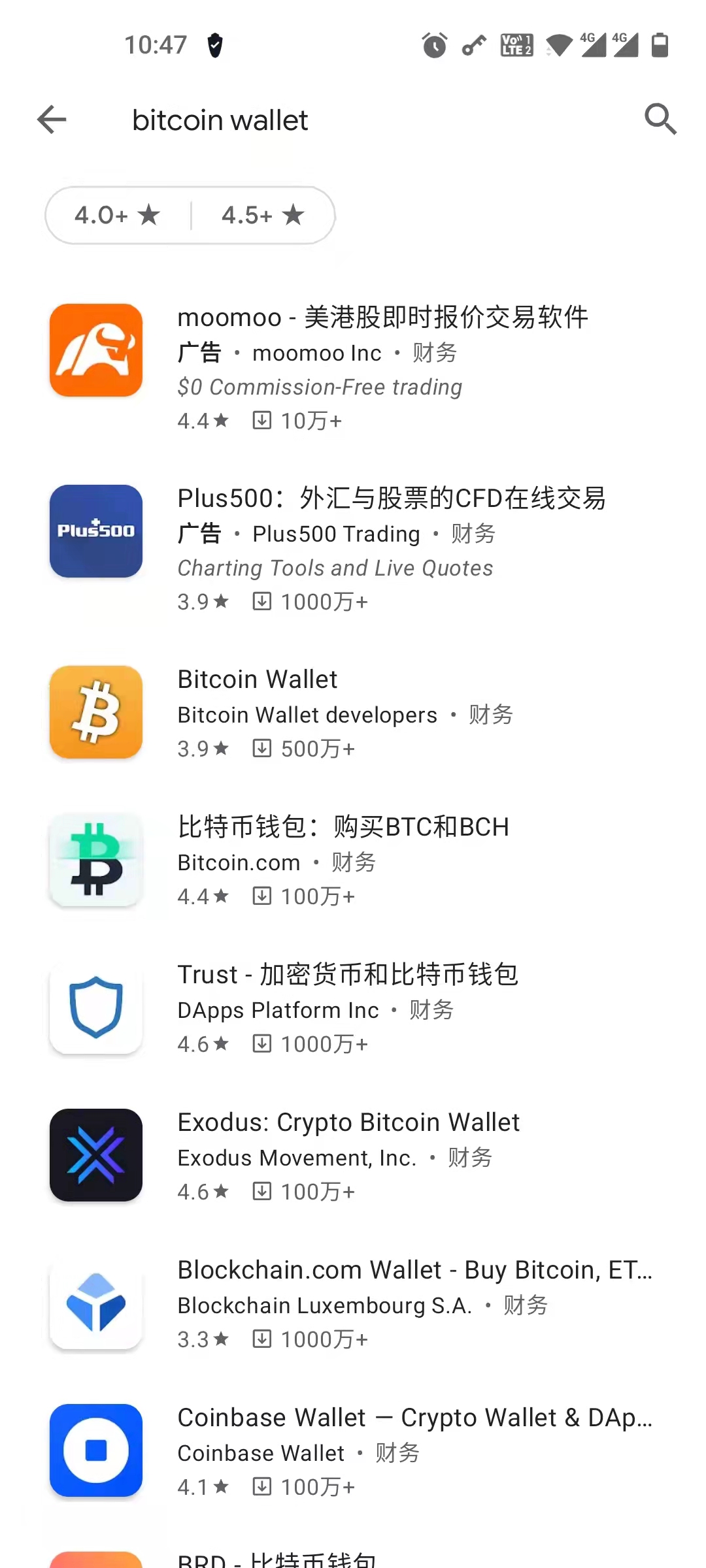Viewport: 706px width, 1568px height.
Task: Go back from search results
Action: pos(52,120)
